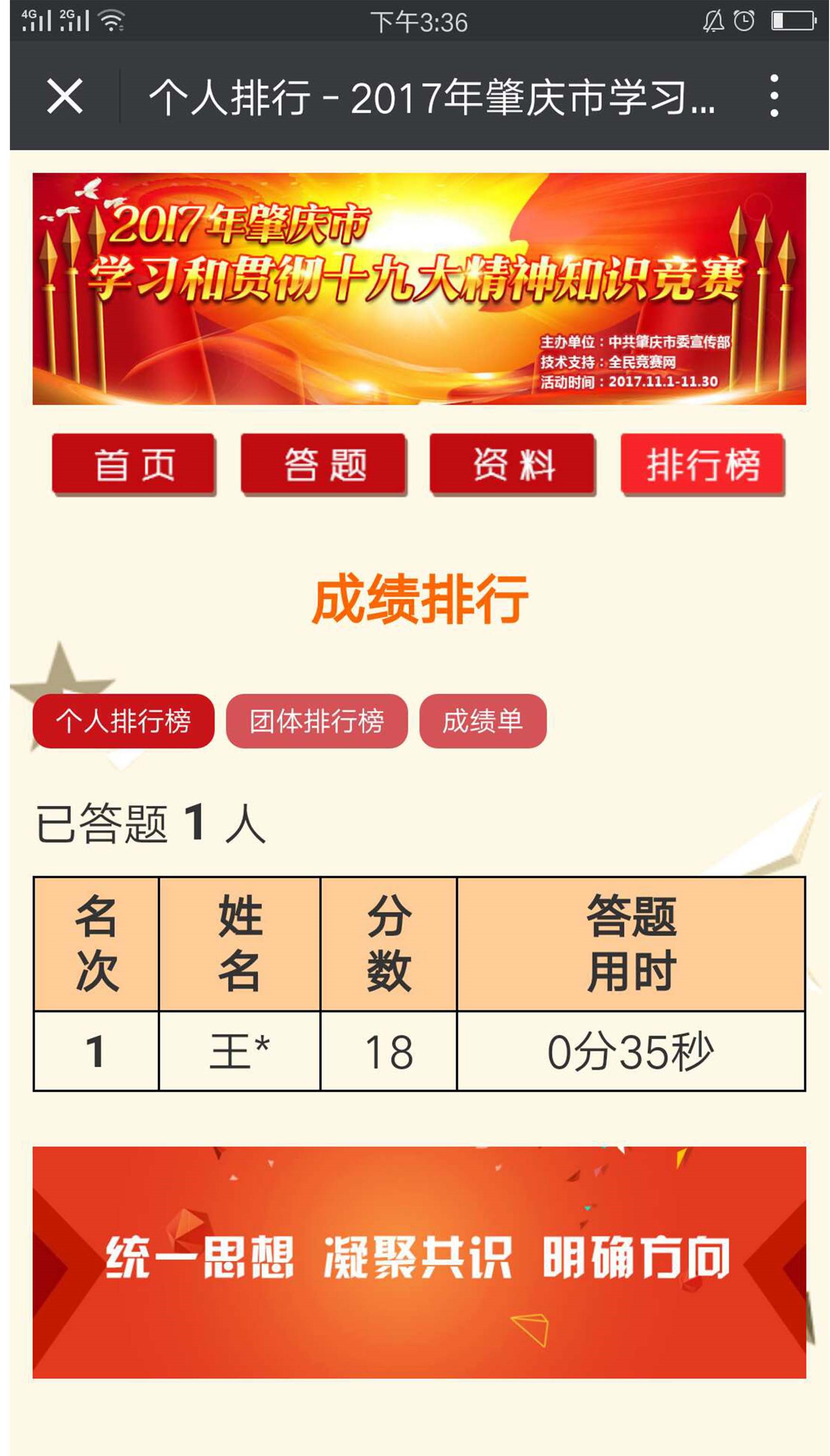The height and width of the screenshot is (1456, 830).
Task: Open the 资料 materials section
Action: click(x=512, y=464)
